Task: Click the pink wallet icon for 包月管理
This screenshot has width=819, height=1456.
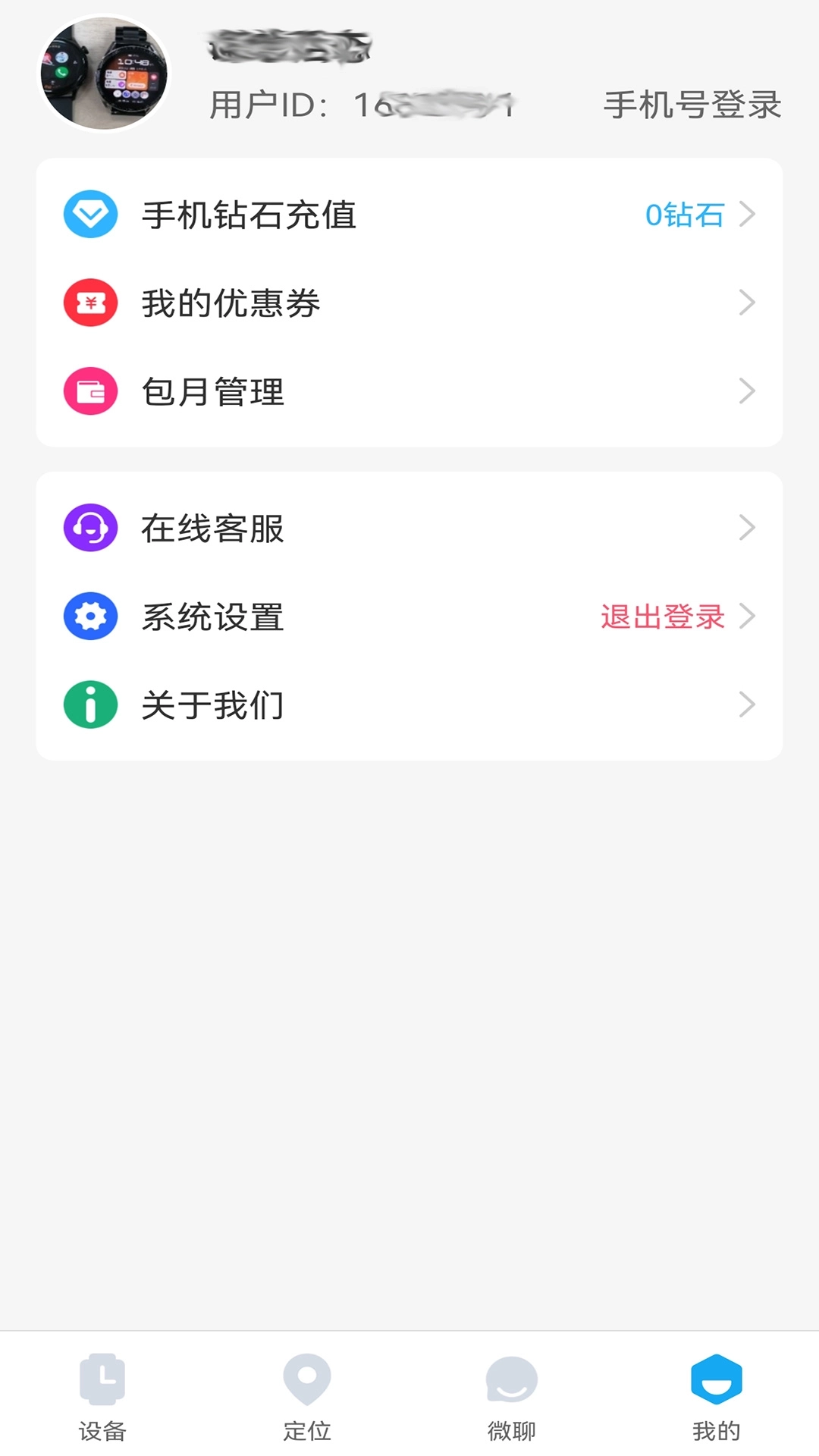Action: coord(90,391)
